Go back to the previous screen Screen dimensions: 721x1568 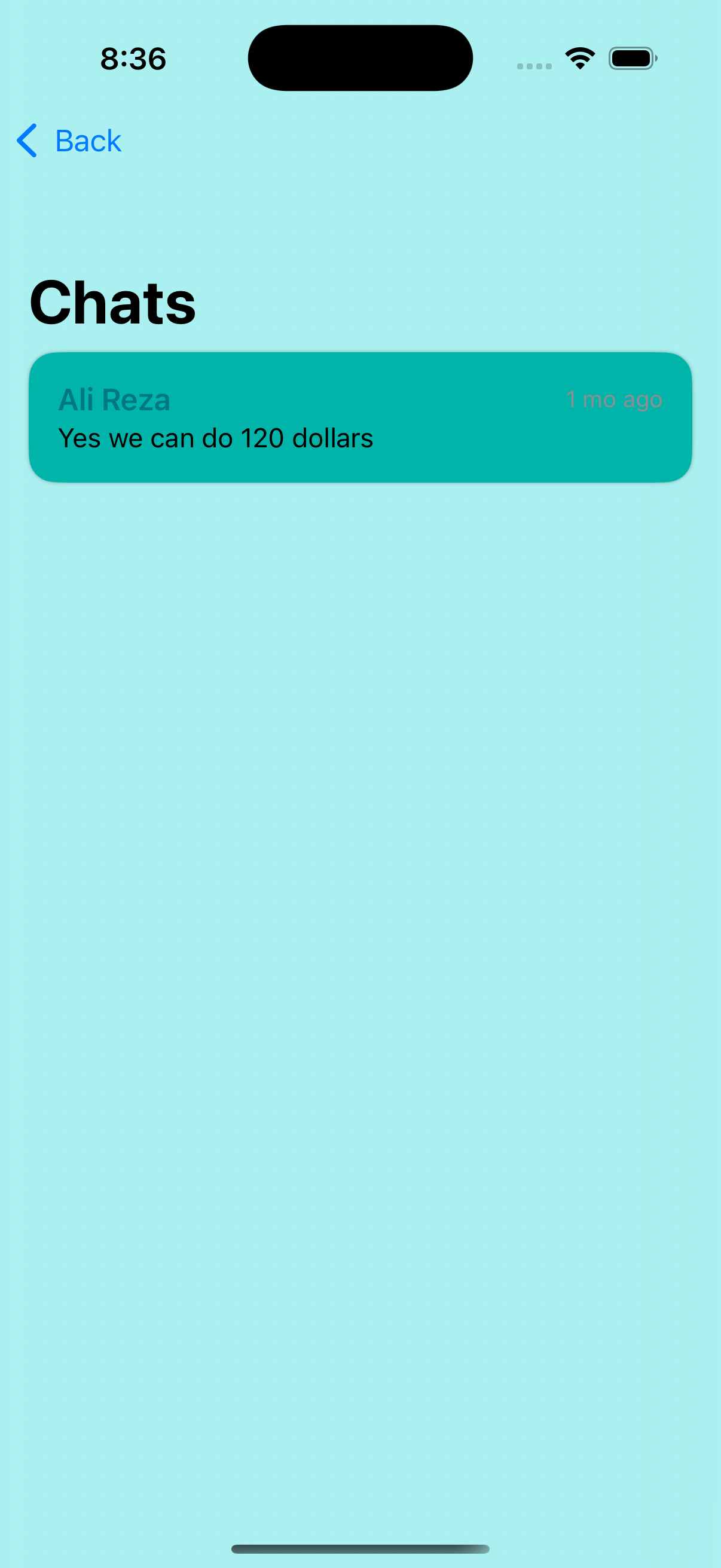click(69, 141)
